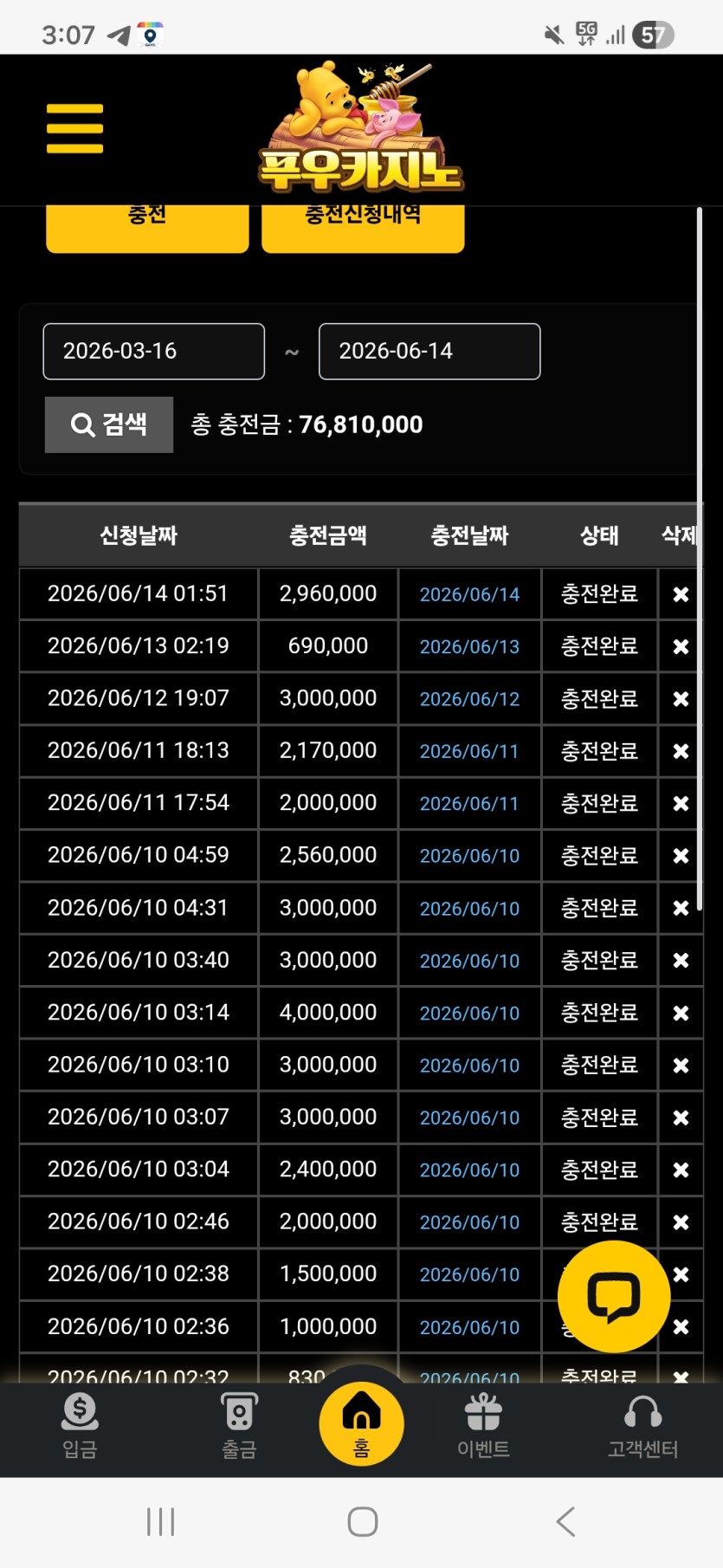Open the live chat floating button
Viewport: 723px width, 1568px height.
click(x=614, y=1297)
